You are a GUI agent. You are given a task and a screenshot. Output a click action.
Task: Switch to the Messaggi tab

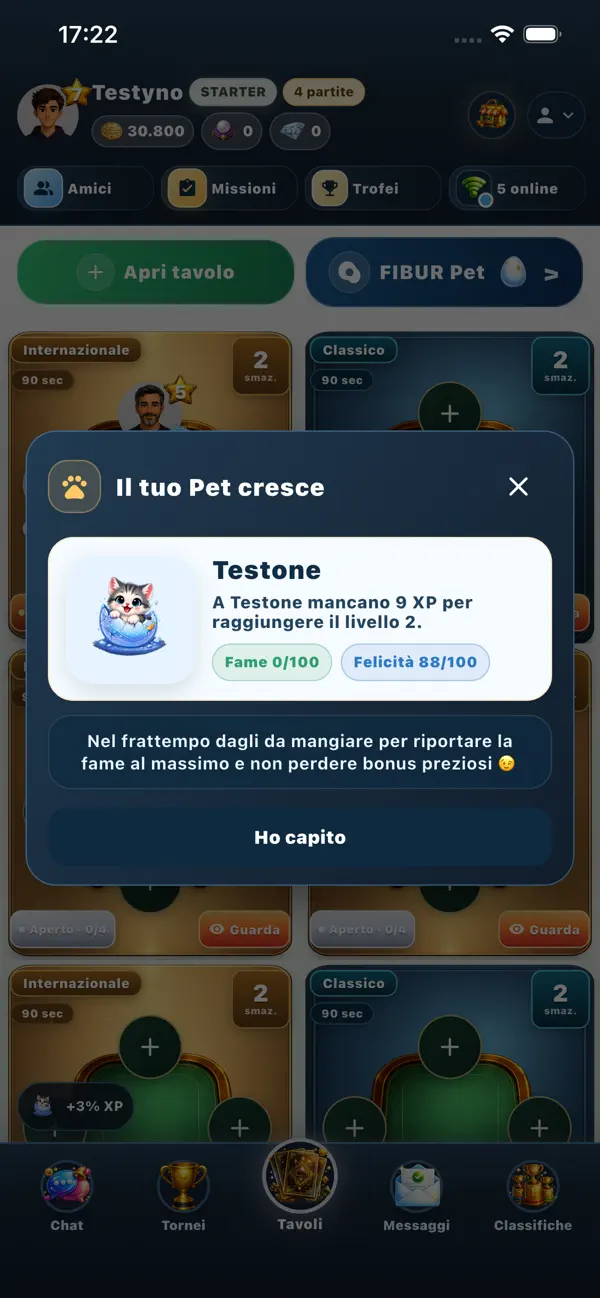tap(416, 1198)
